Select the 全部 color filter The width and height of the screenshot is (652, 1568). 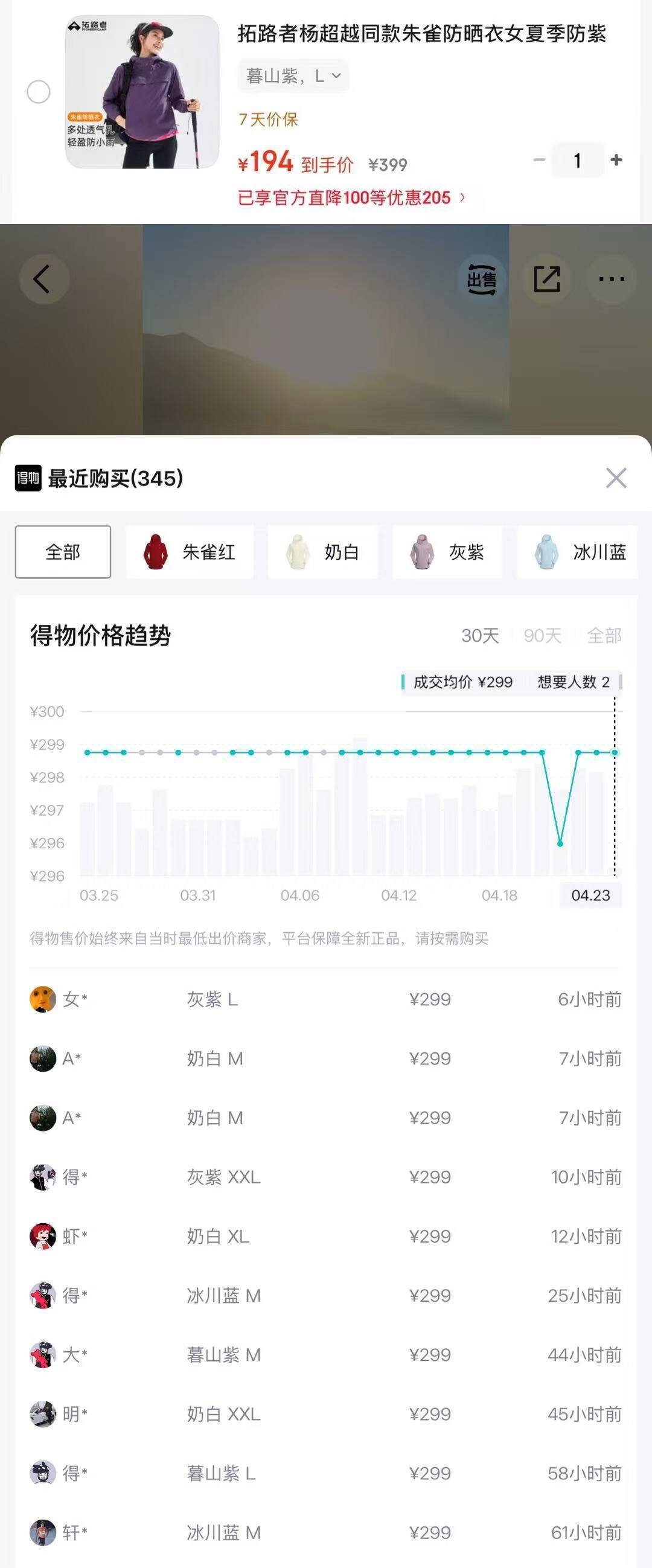(63, 552)
